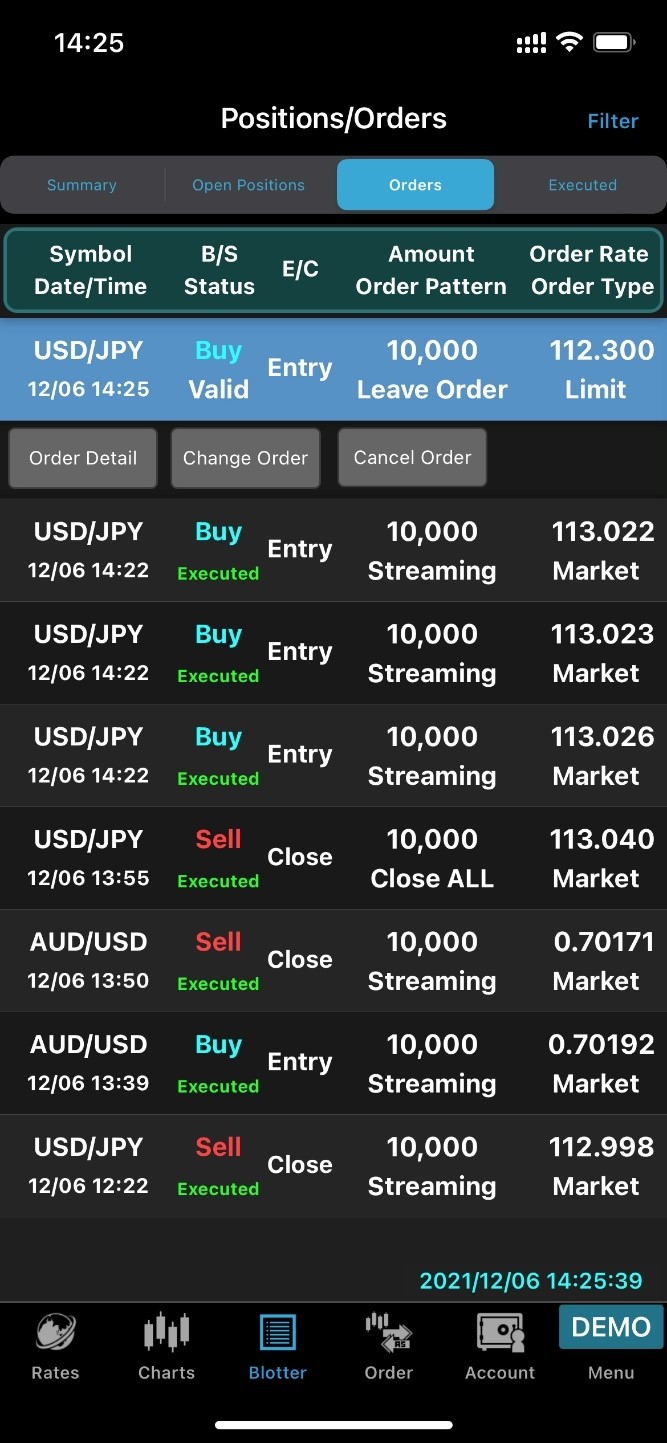Screen dimensions: 667x1443
Task: Tap the Change Order button
Action: (245, 458)
